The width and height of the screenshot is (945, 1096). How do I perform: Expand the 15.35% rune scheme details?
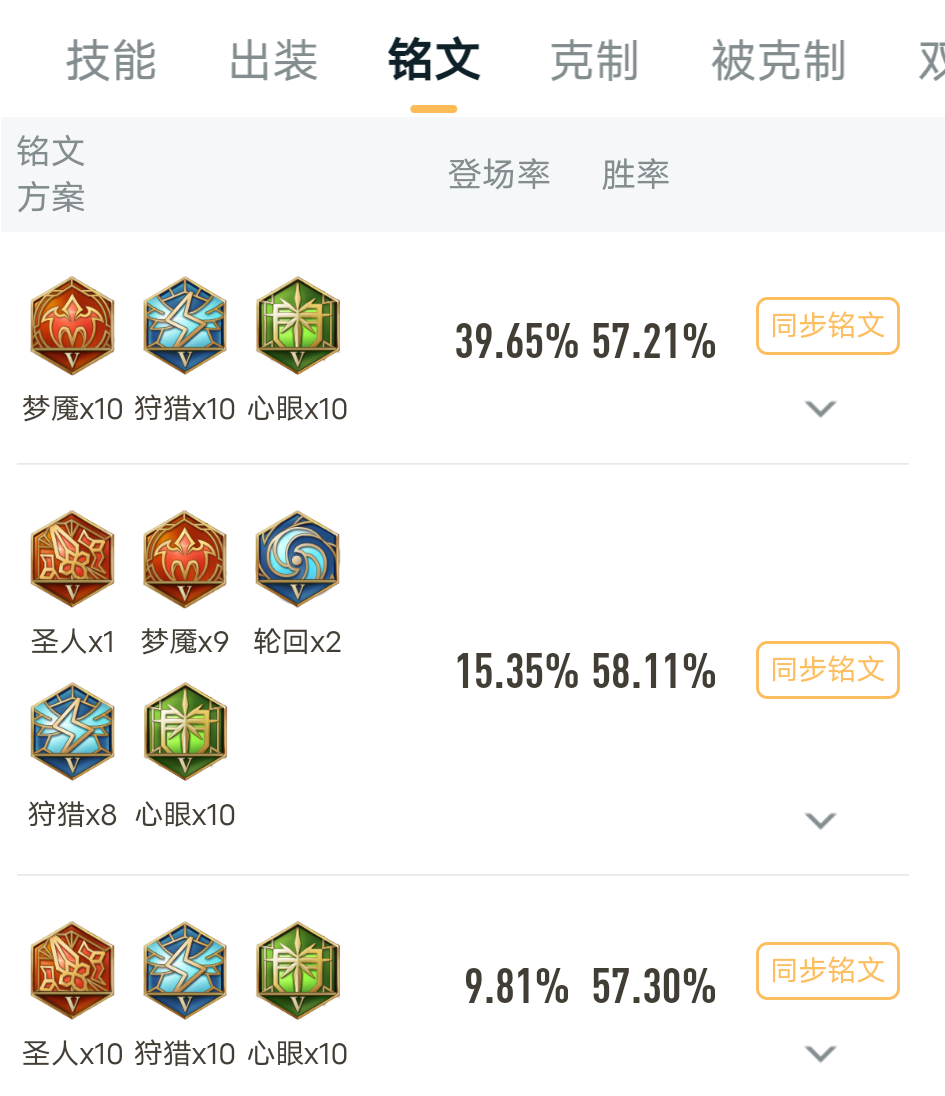[820, 821]
